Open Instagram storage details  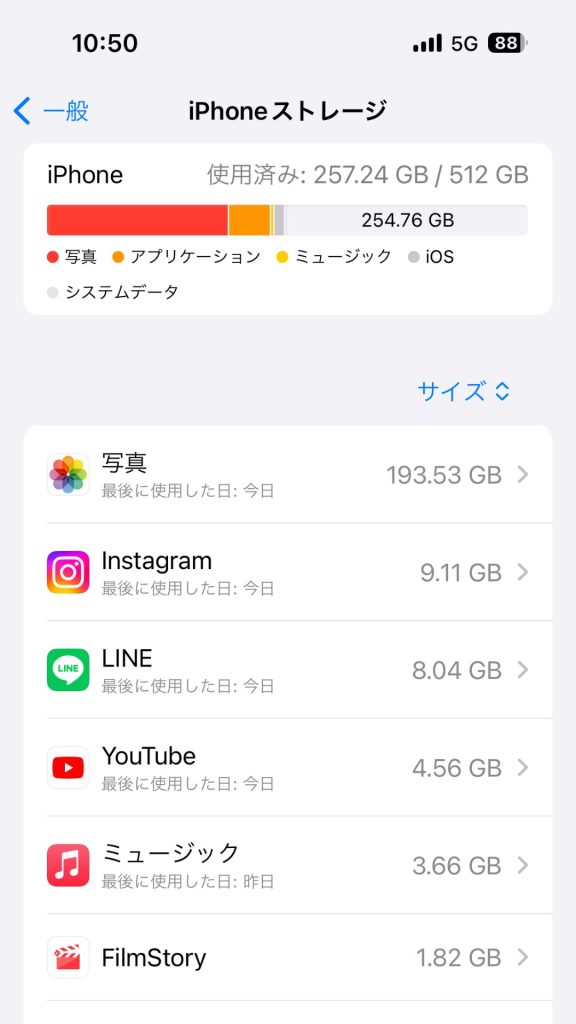click(288, 572)
